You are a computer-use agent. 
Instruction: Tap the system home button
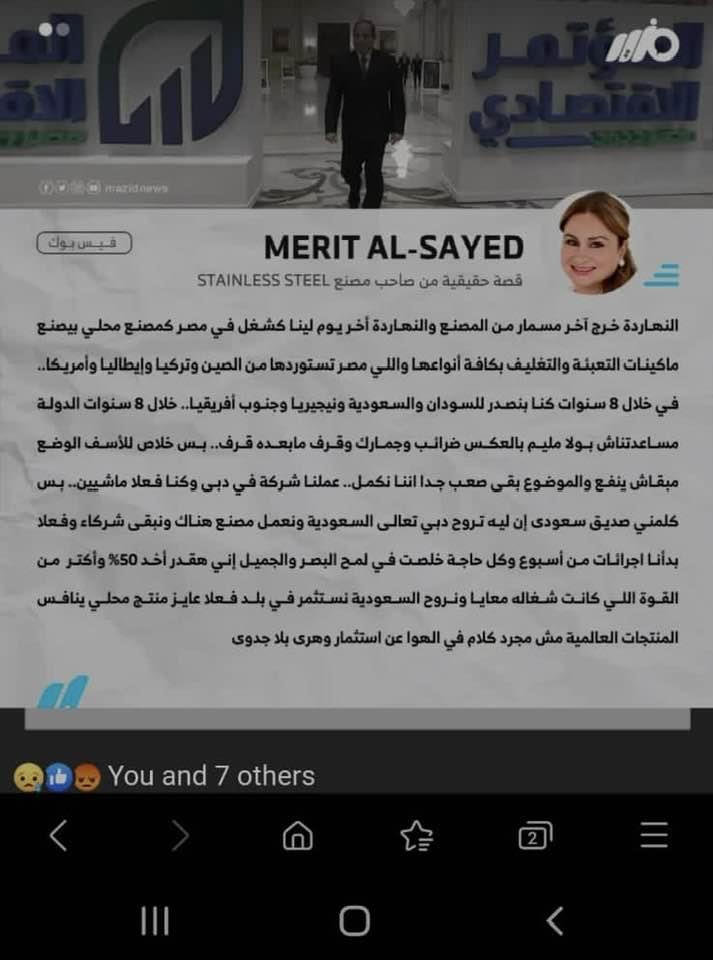[x=354, y=921]
